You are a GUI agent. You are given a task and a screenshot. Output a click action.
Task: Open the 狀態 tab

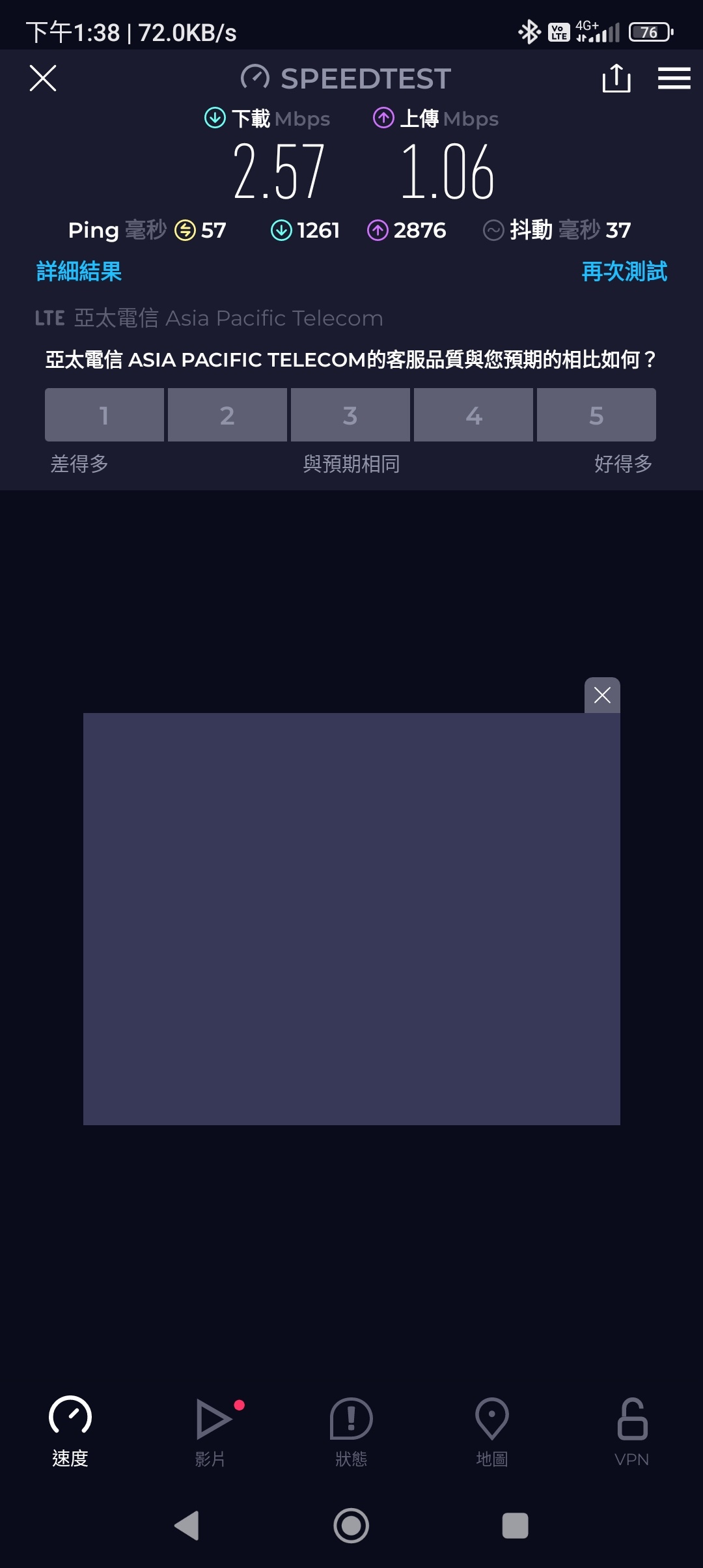pyautogui.click(x=351, y=1430)
